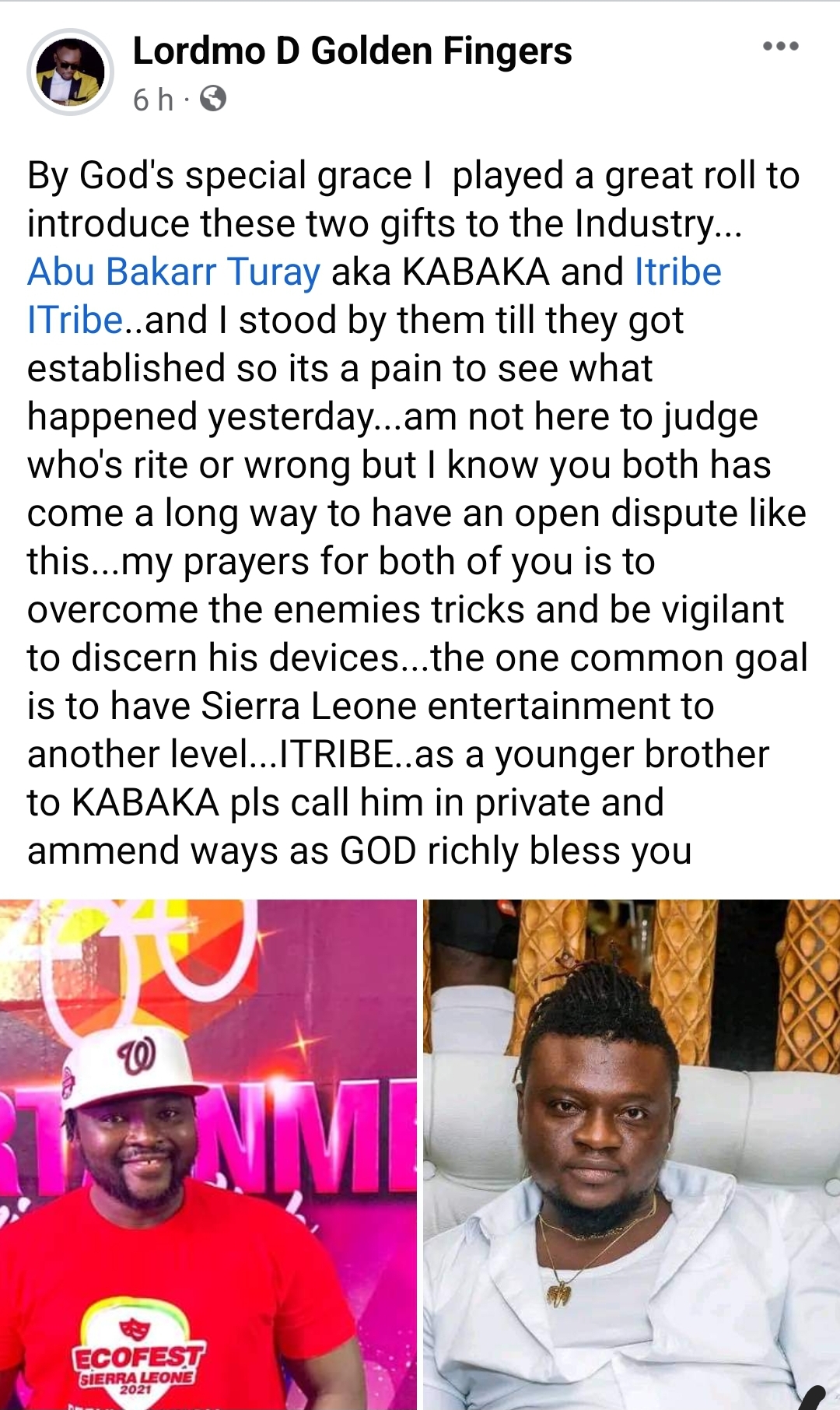The image size is (840, 1410).
Task: Open tagged profile Abu Bakarr Turay
Action: point(173,272)
